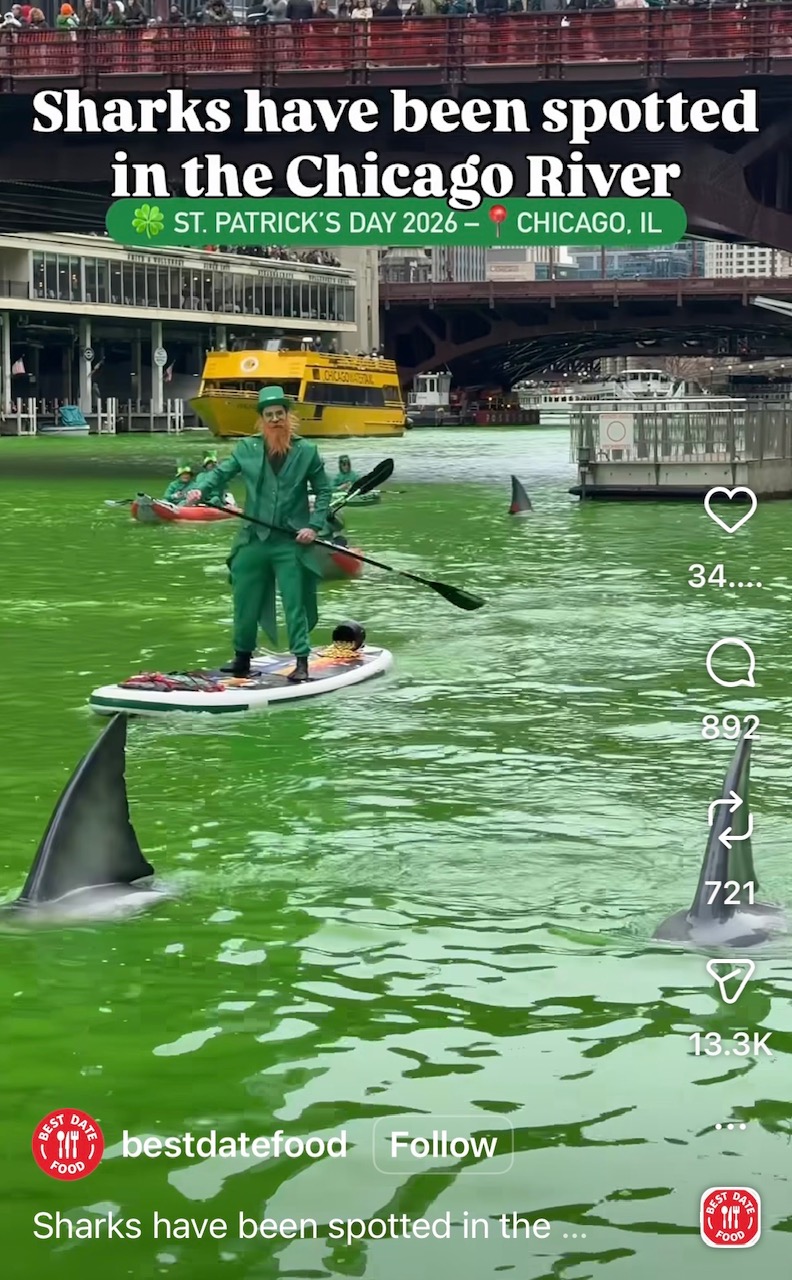792x1280 pixels.
Task: Expand the 'Sharks have been spotted' caption
Action: click(309, 1226)
